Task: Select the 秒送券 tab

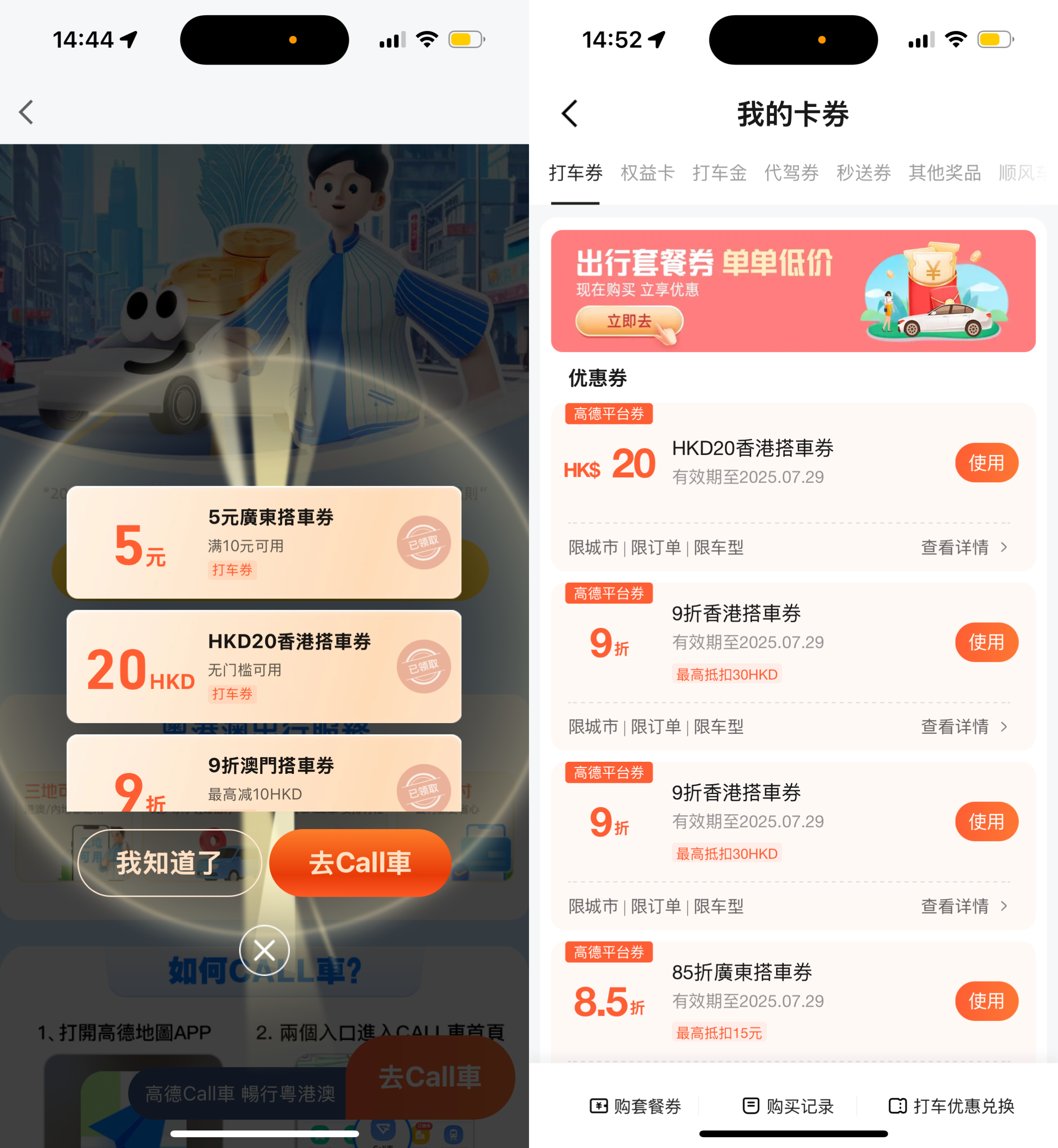Action: 863,173
